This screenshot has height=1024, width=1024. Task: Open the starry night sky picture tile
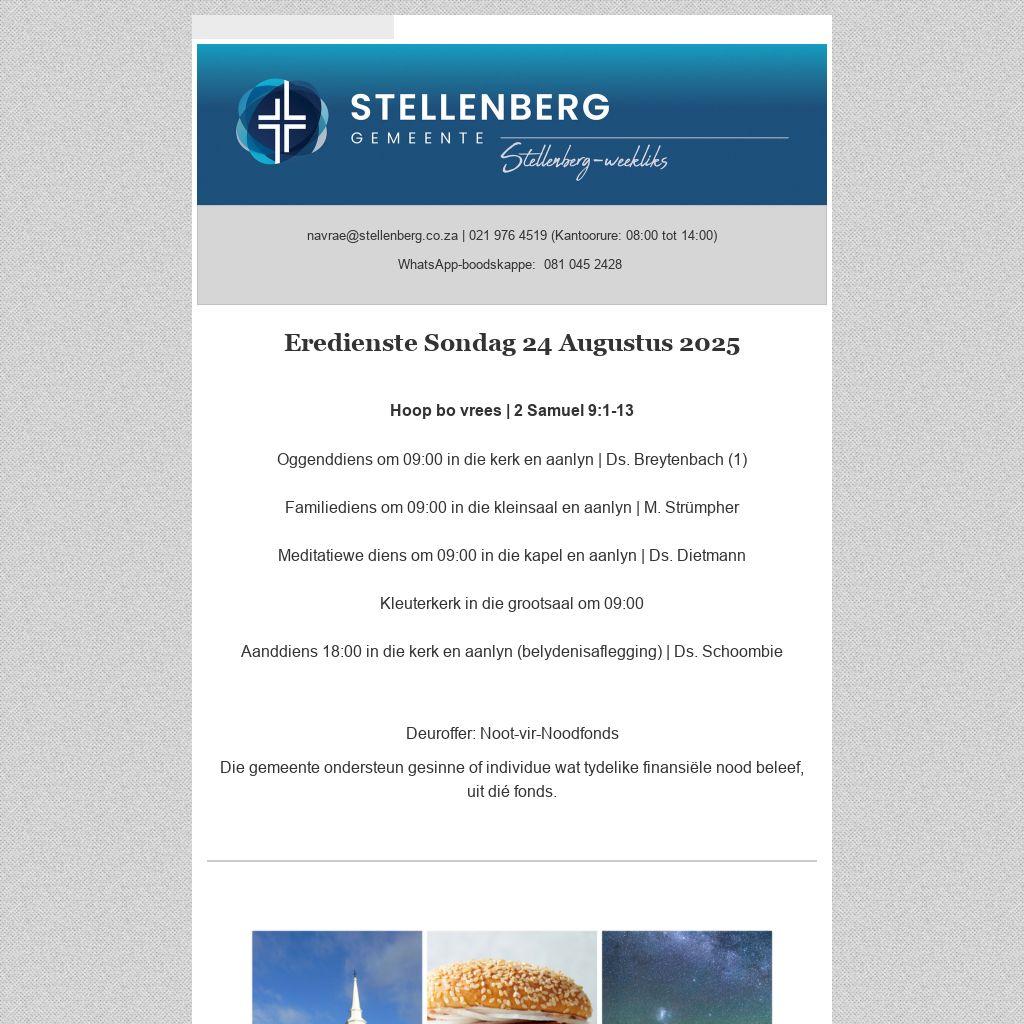click(x=687, y=977)
